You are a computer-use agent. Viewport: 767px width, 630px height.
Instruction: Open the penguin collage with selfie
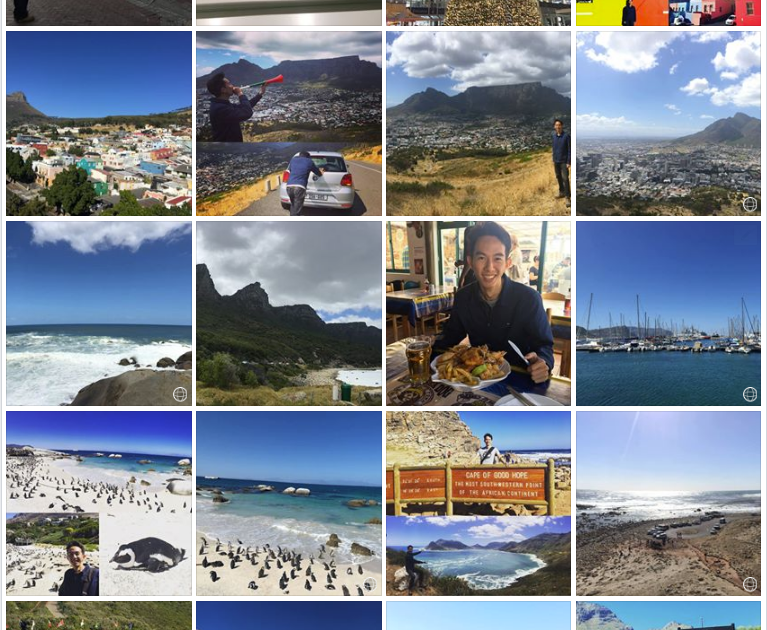(98, 503)
